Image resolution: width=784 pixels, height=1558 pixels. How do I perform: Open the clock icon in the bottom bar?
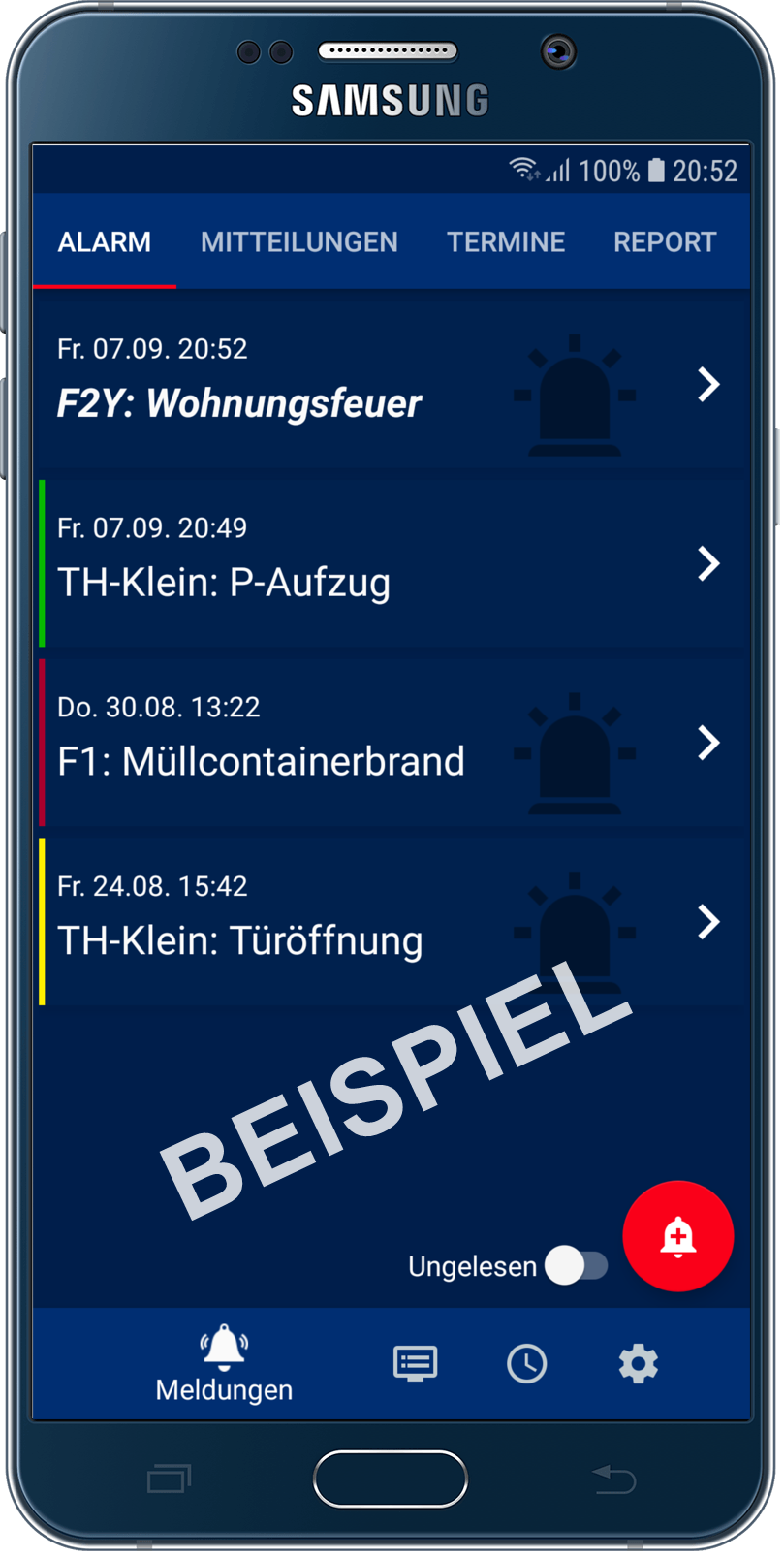pyautogui.click(x=526, y=1364)
